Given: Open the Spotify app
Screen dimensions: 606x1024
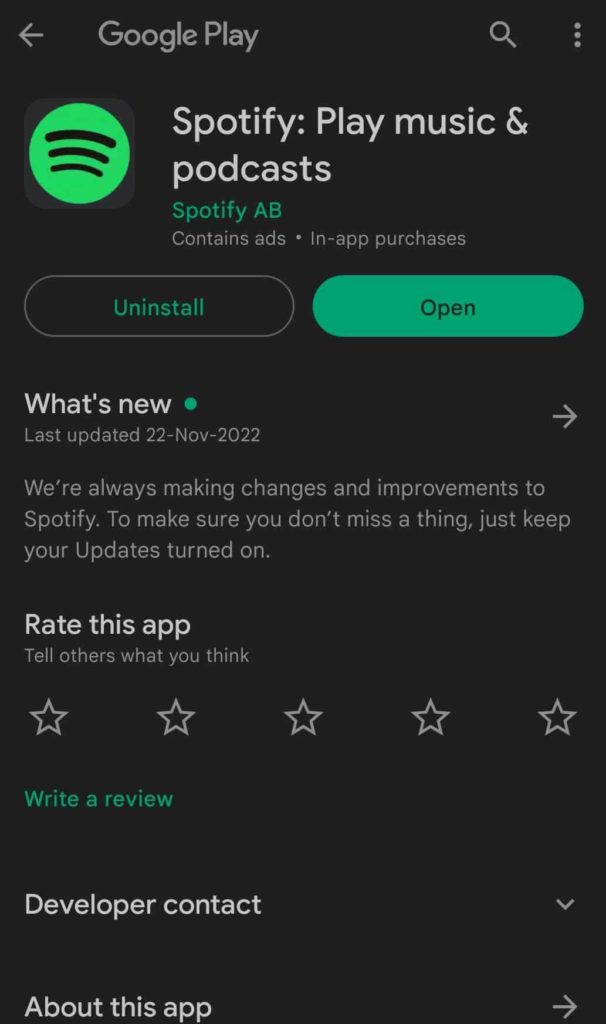Looking at the screenshot, I should tap(447, 307).
